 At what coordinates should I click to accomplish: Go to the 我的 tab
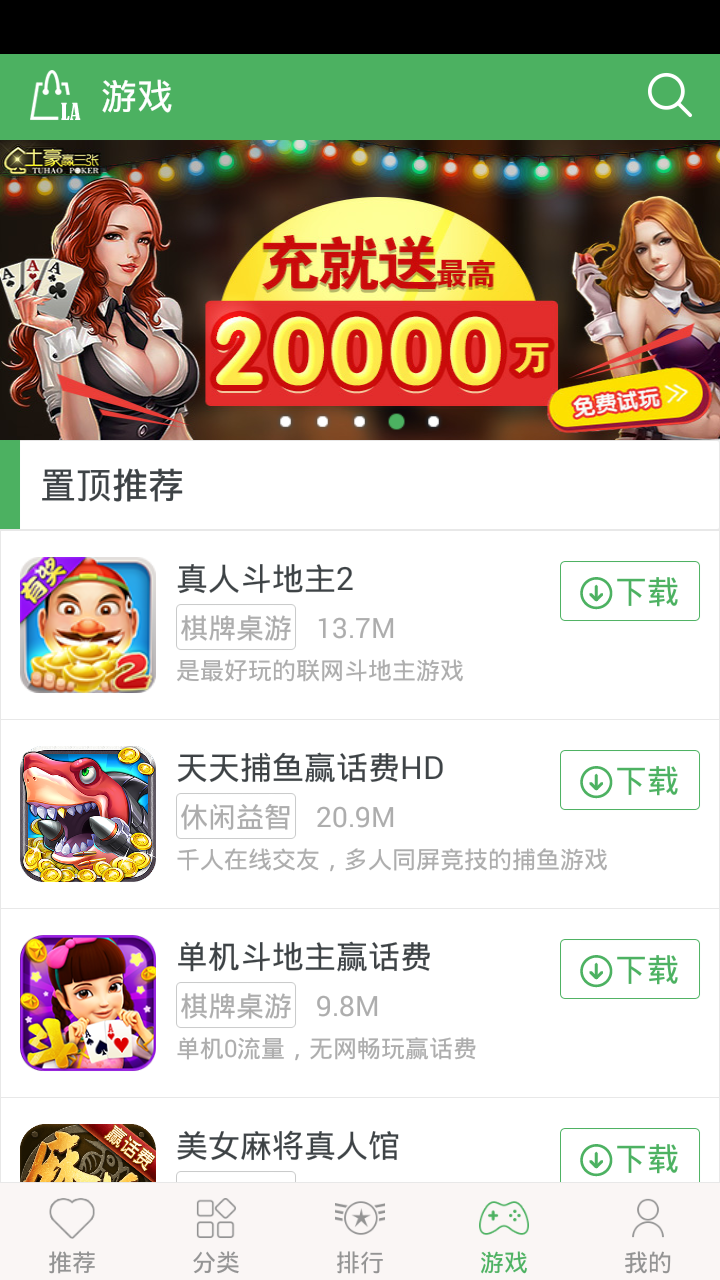point(648,1235)
